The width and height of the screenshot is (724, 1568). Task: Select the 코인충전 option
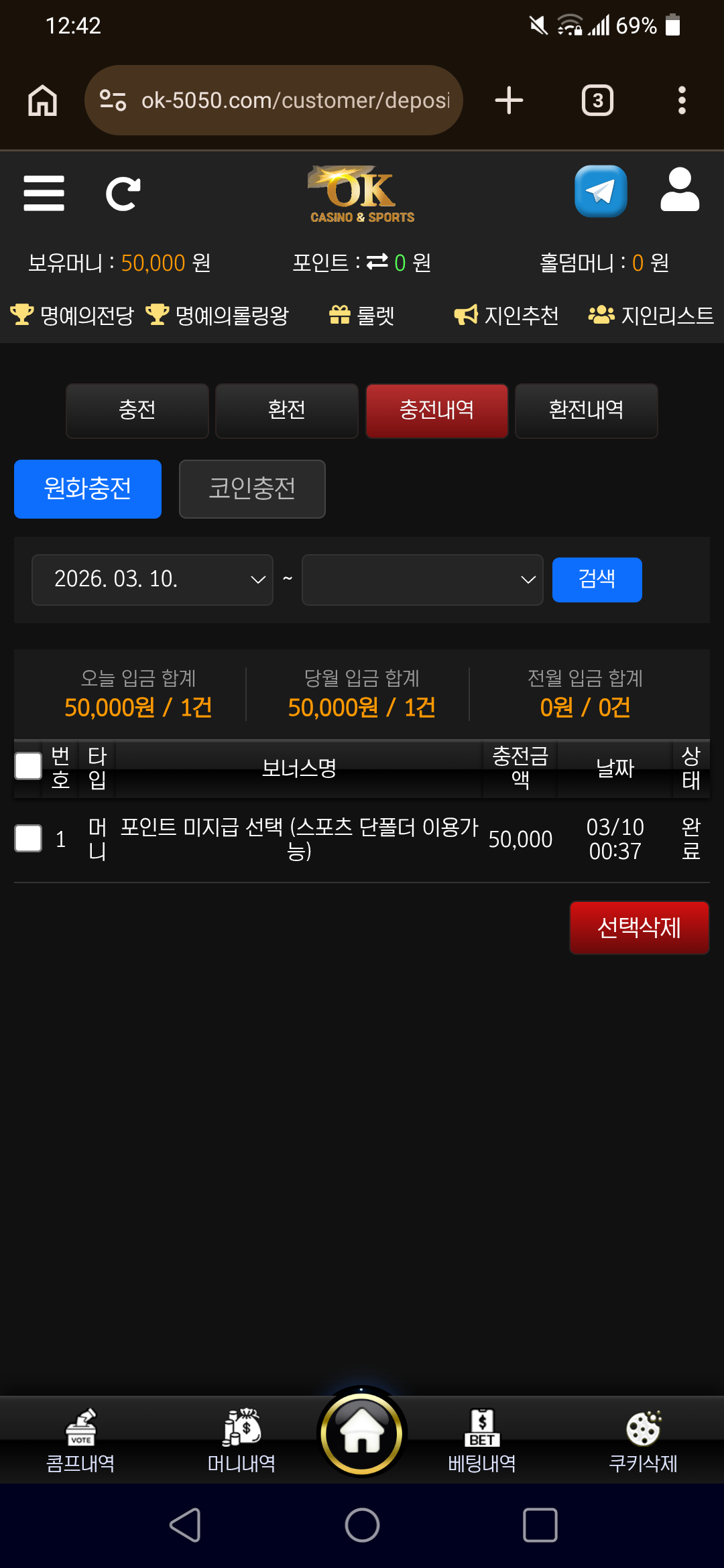[x=252, y=488]
